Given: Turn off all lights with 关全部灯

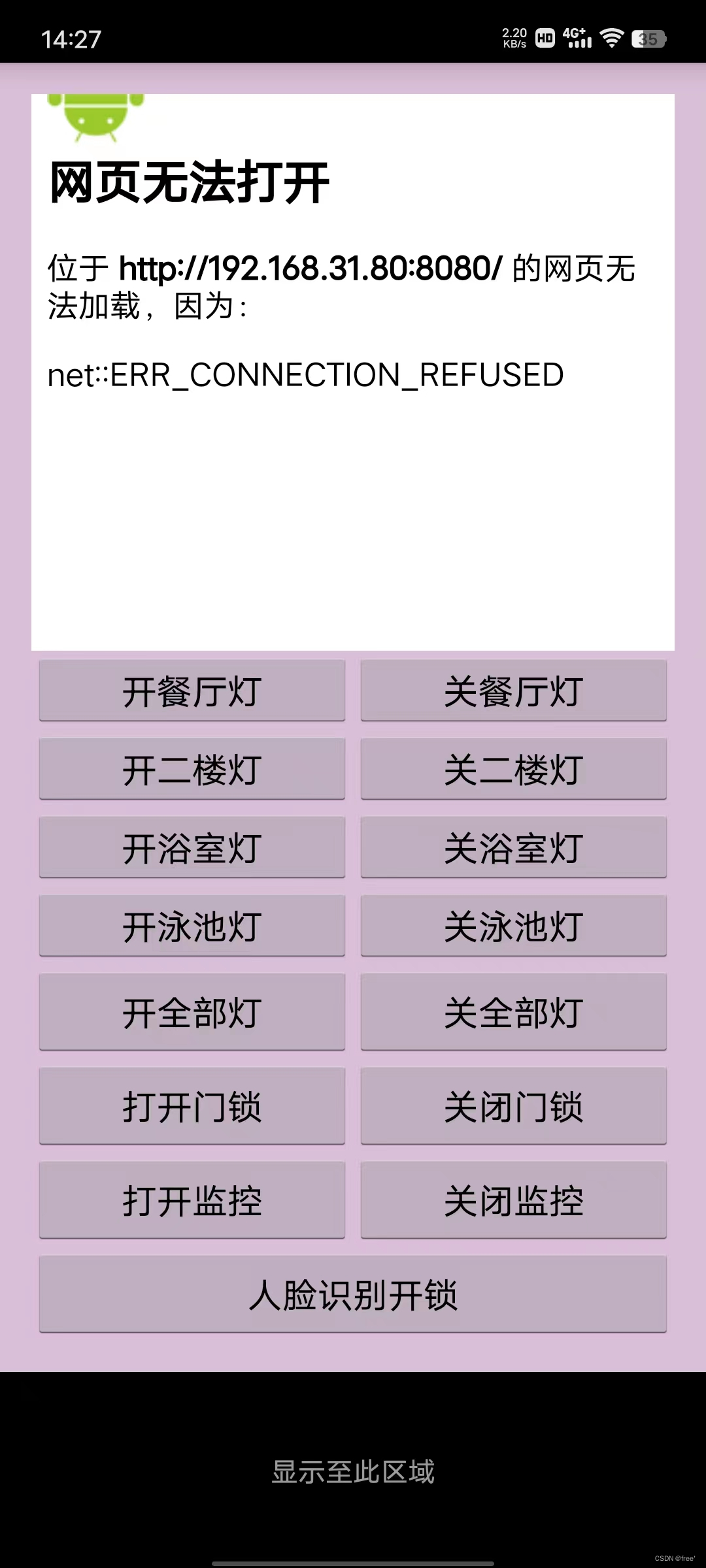Looking at the screenshot, I should tap(513, 1012).
